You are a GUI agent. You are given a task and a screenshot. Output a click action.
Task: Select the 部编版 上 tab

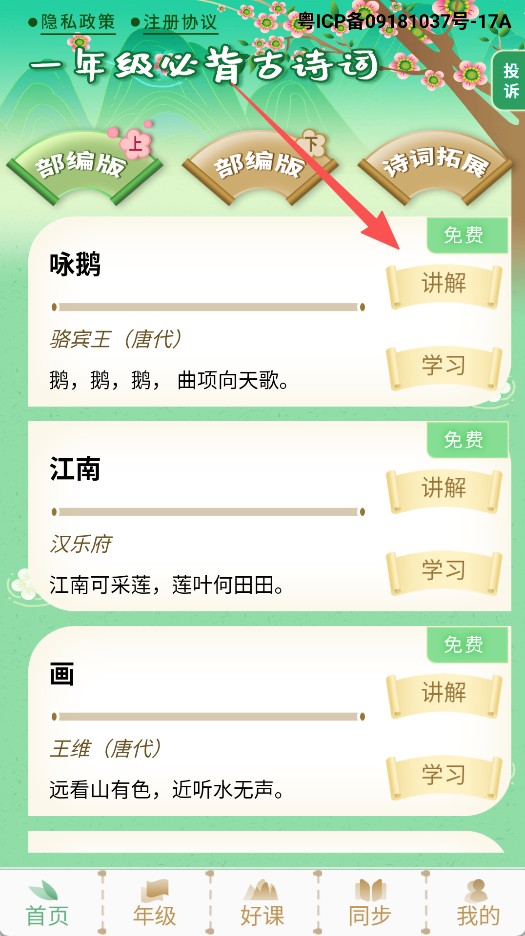point(84,165)
